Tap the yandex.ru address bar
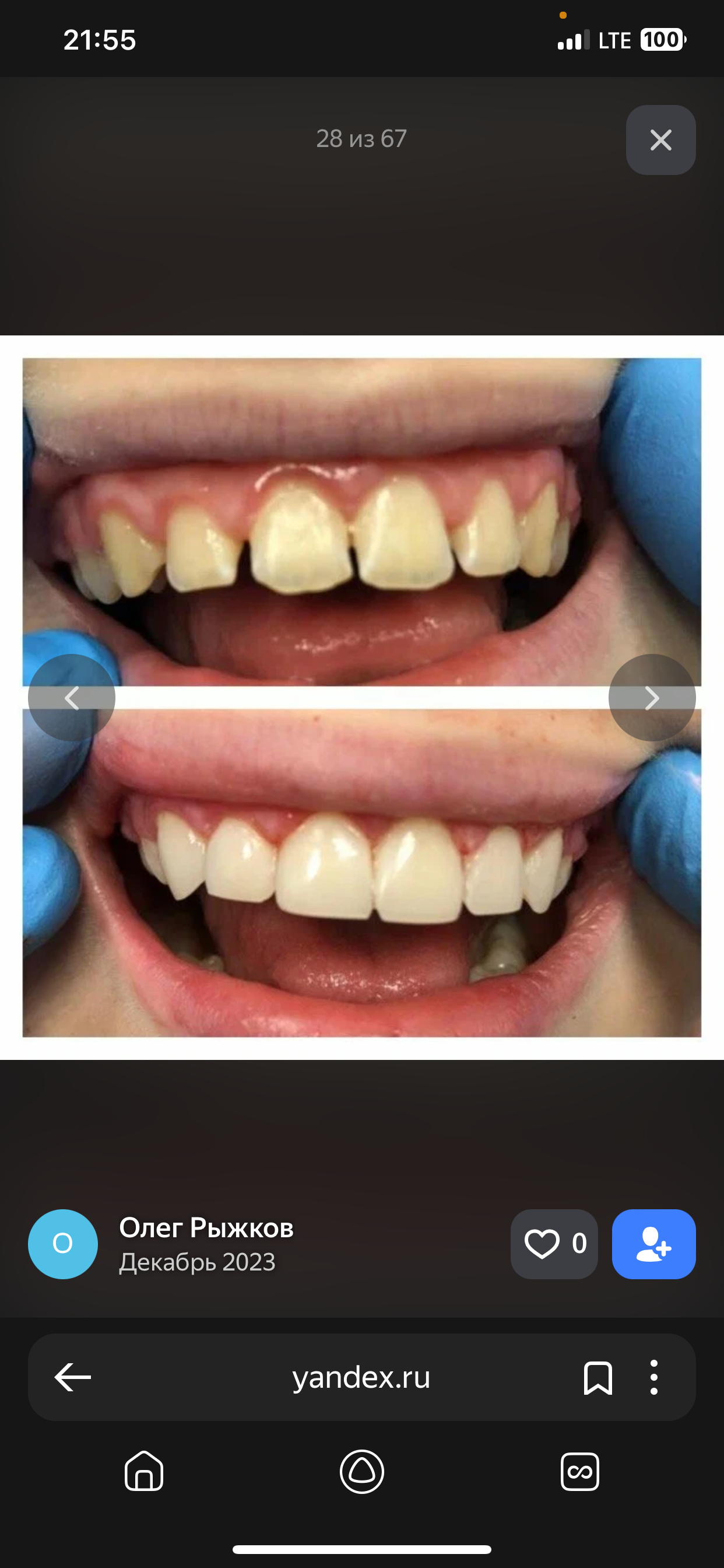The width and height of the screenshot is (724, 1568). pyautogui.click(x=361, y=1377)
